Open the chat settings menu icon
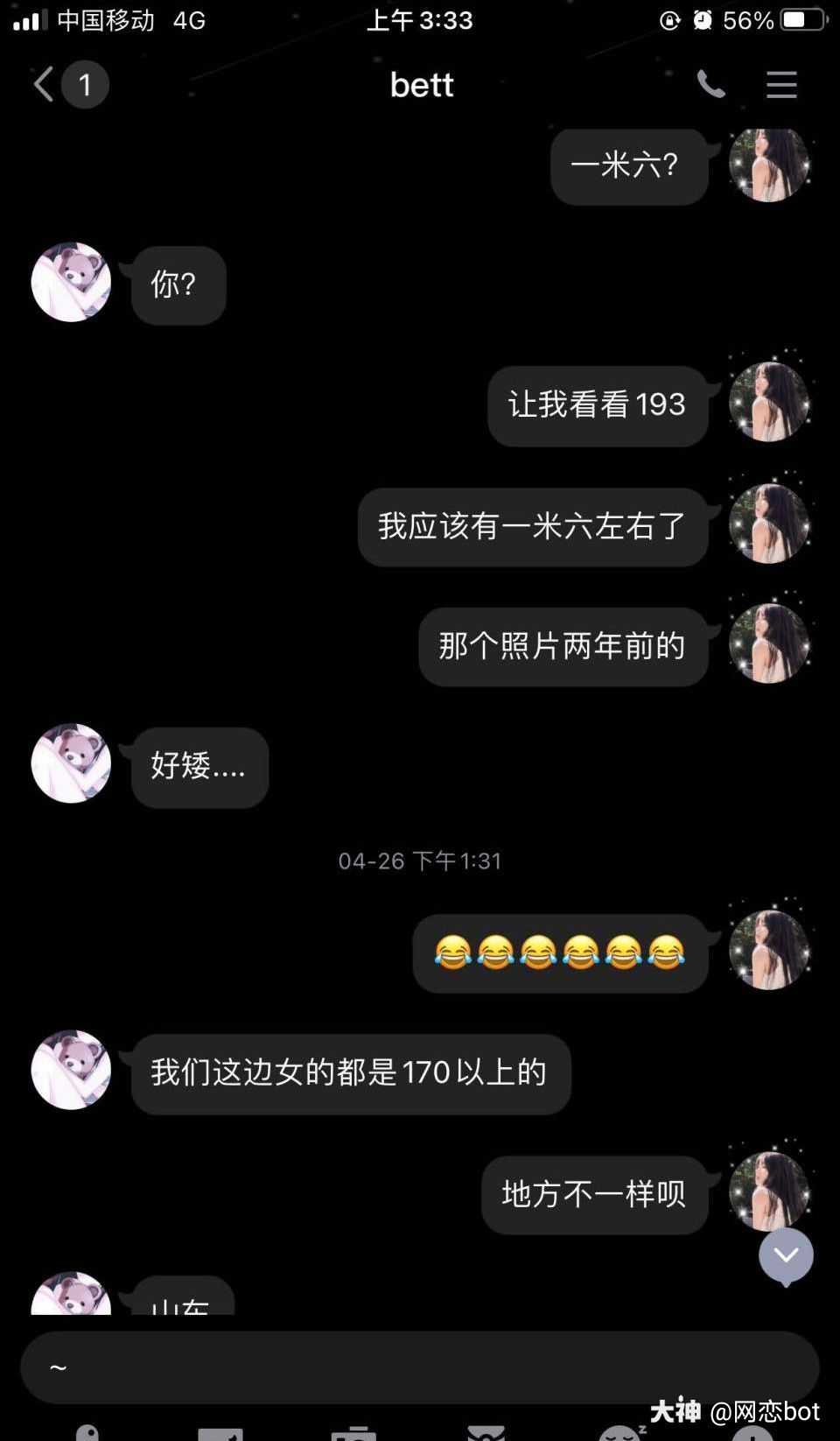 [781, 85]
